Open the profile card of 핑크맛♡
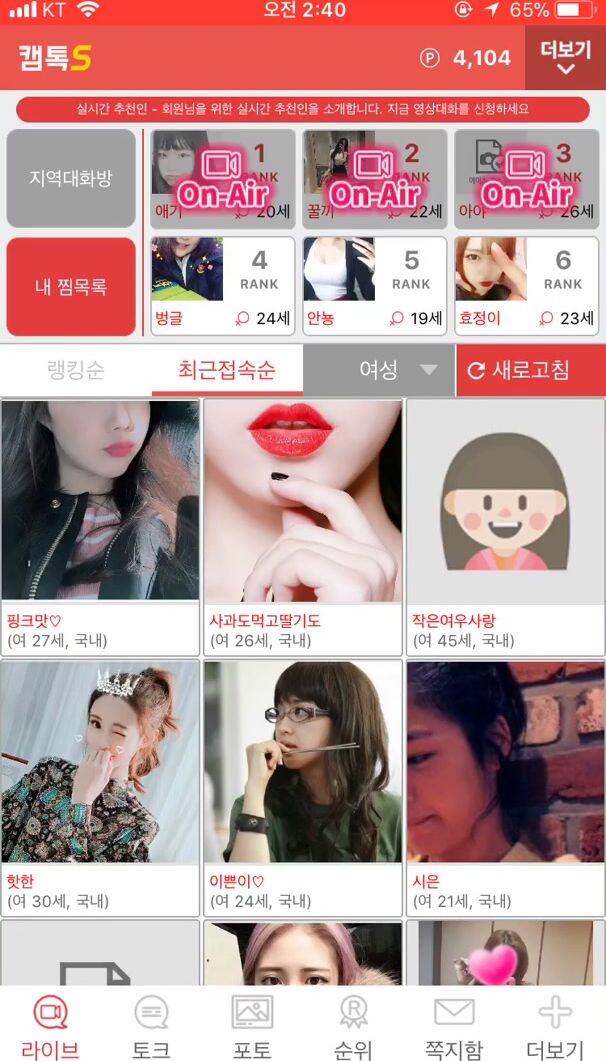This screenshot has height=1061, width=606. [x=100, y=527]
